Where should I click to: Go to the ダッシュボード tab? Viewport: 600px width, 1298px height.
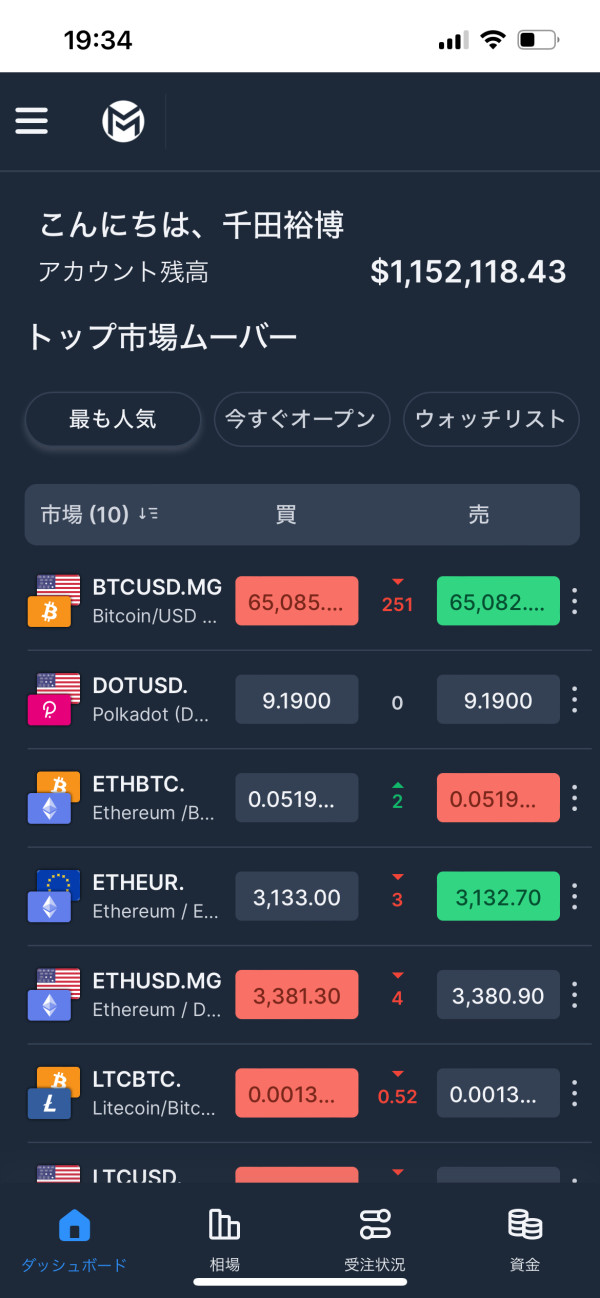point(75,1240)
